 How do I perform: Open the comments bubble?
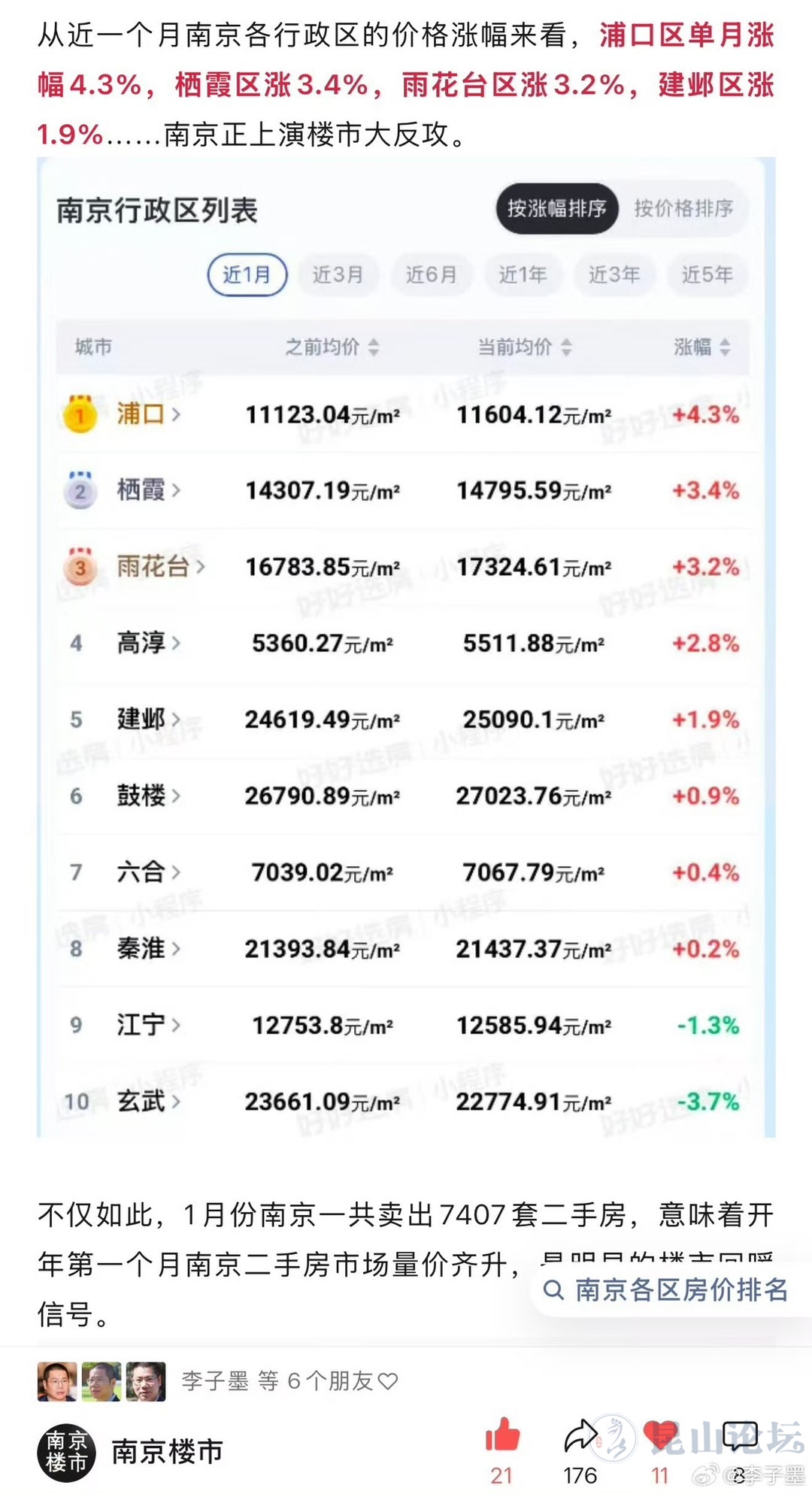(x=740, y=1438)
